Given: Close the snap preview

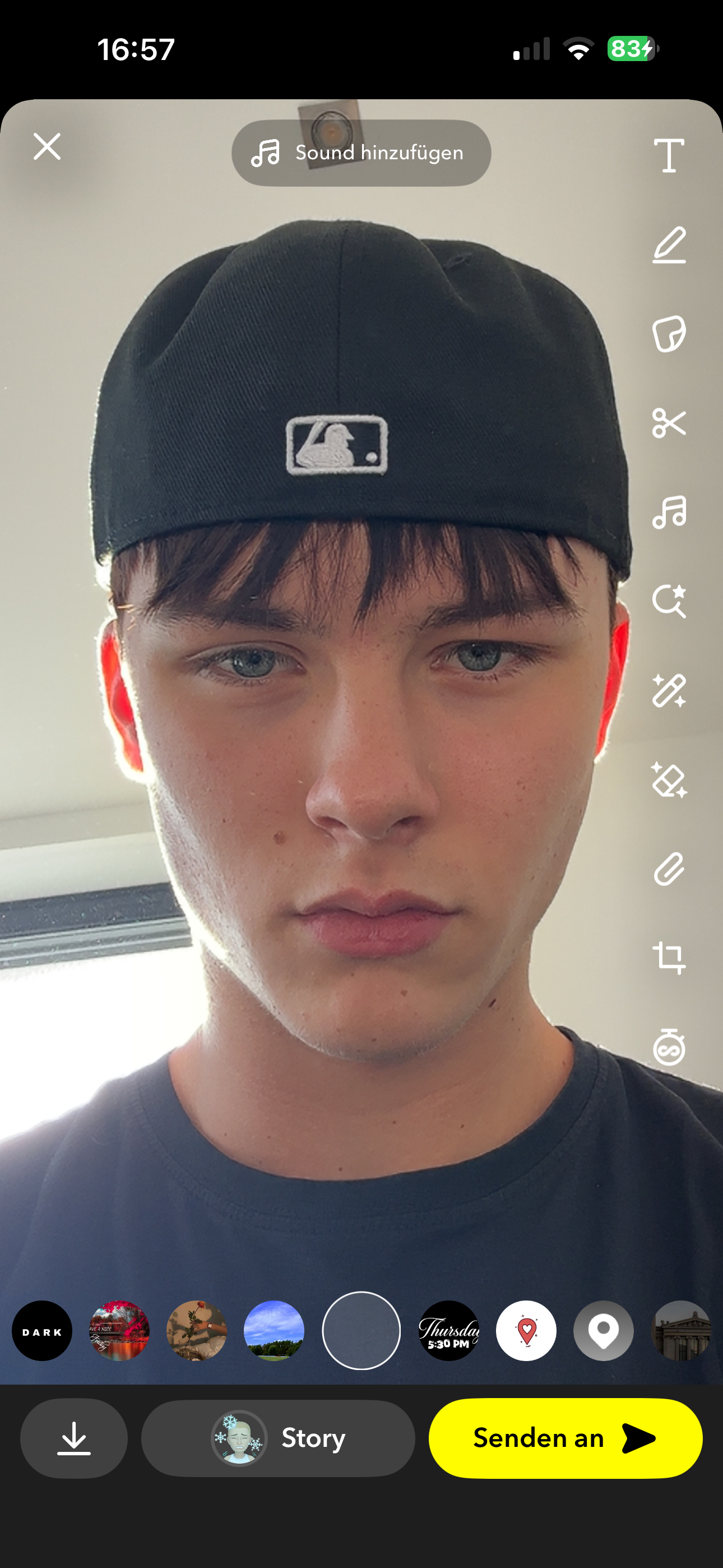Looking at the screenshot, I should pyautogui.click(x=47, y=147).
